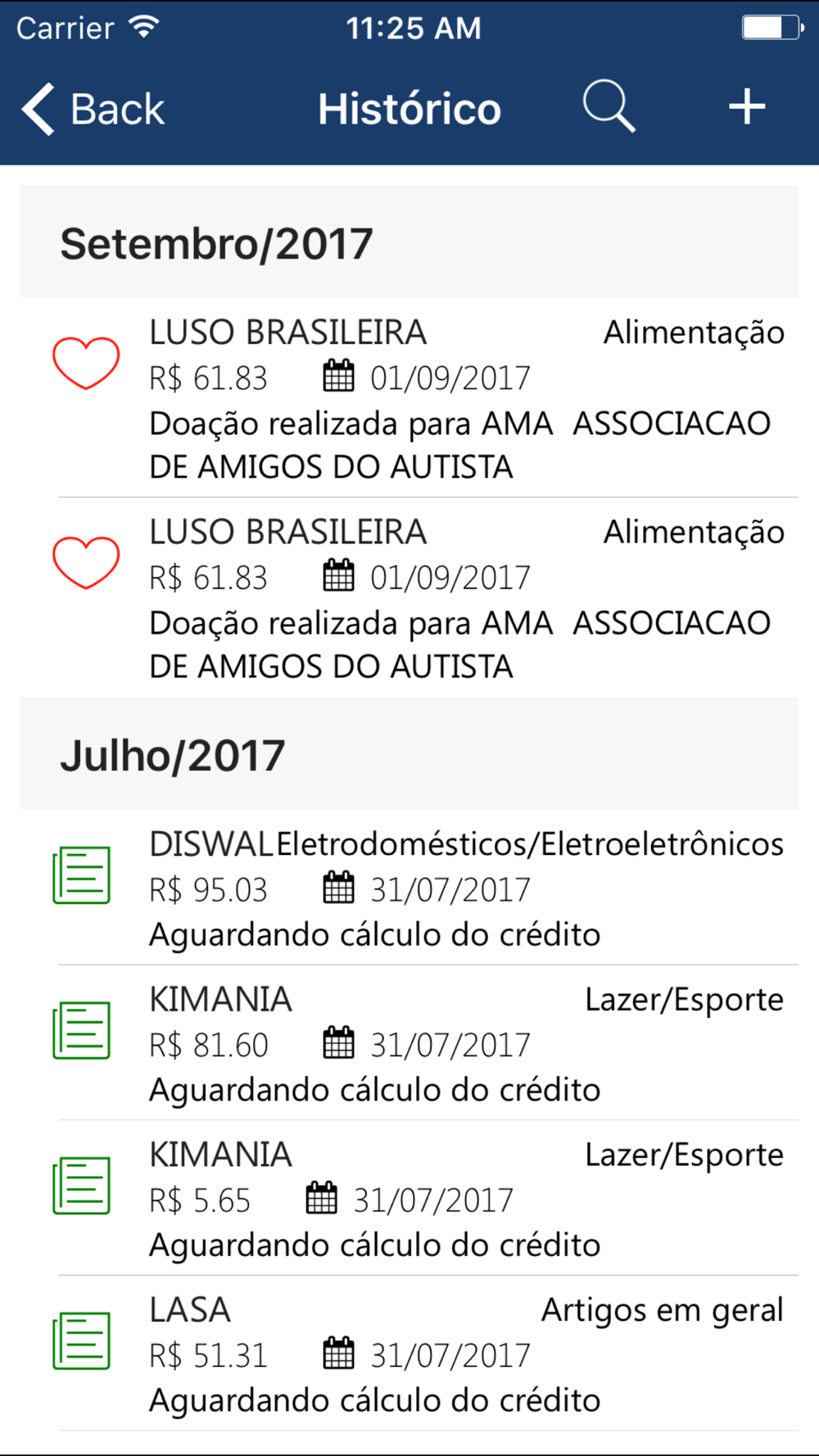Open search in Histórico
819x1456 pixels.
(x=609, y=107)
